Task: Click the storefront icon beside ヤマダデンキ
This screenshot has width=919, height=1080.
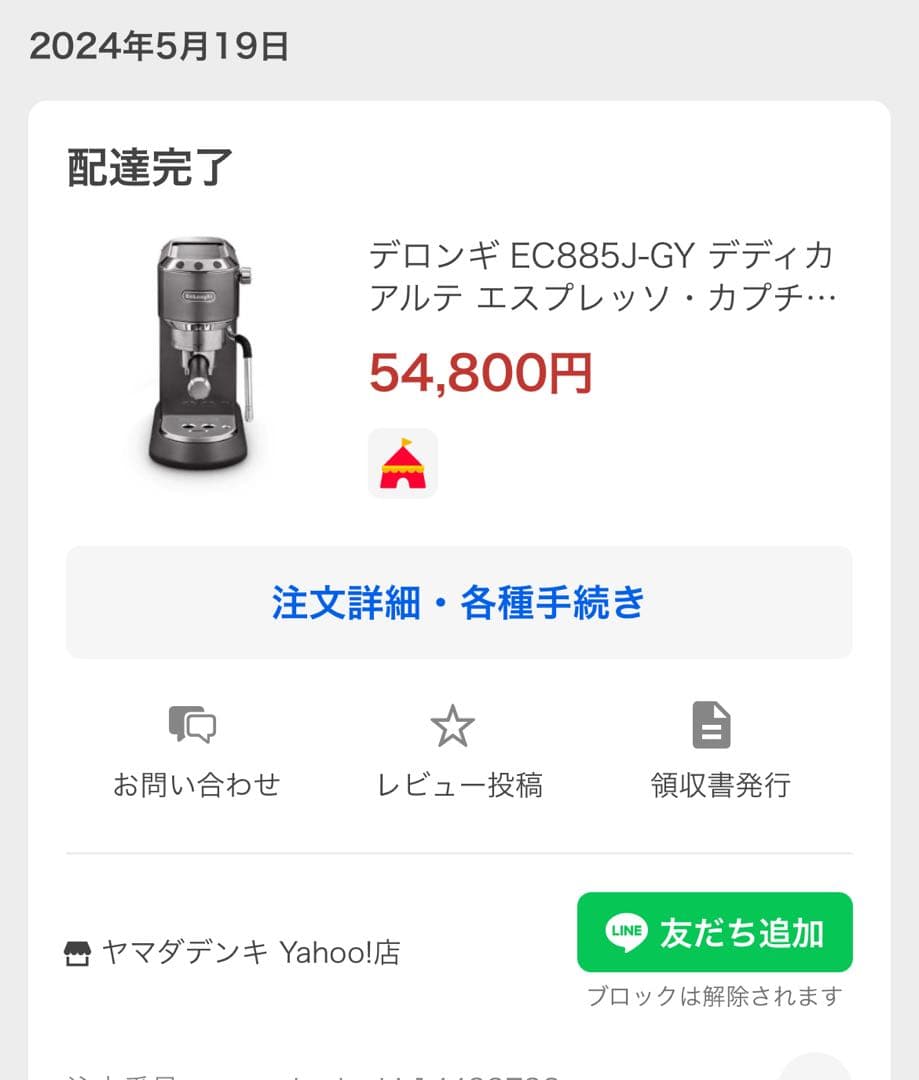Action: tap(79, 952)
